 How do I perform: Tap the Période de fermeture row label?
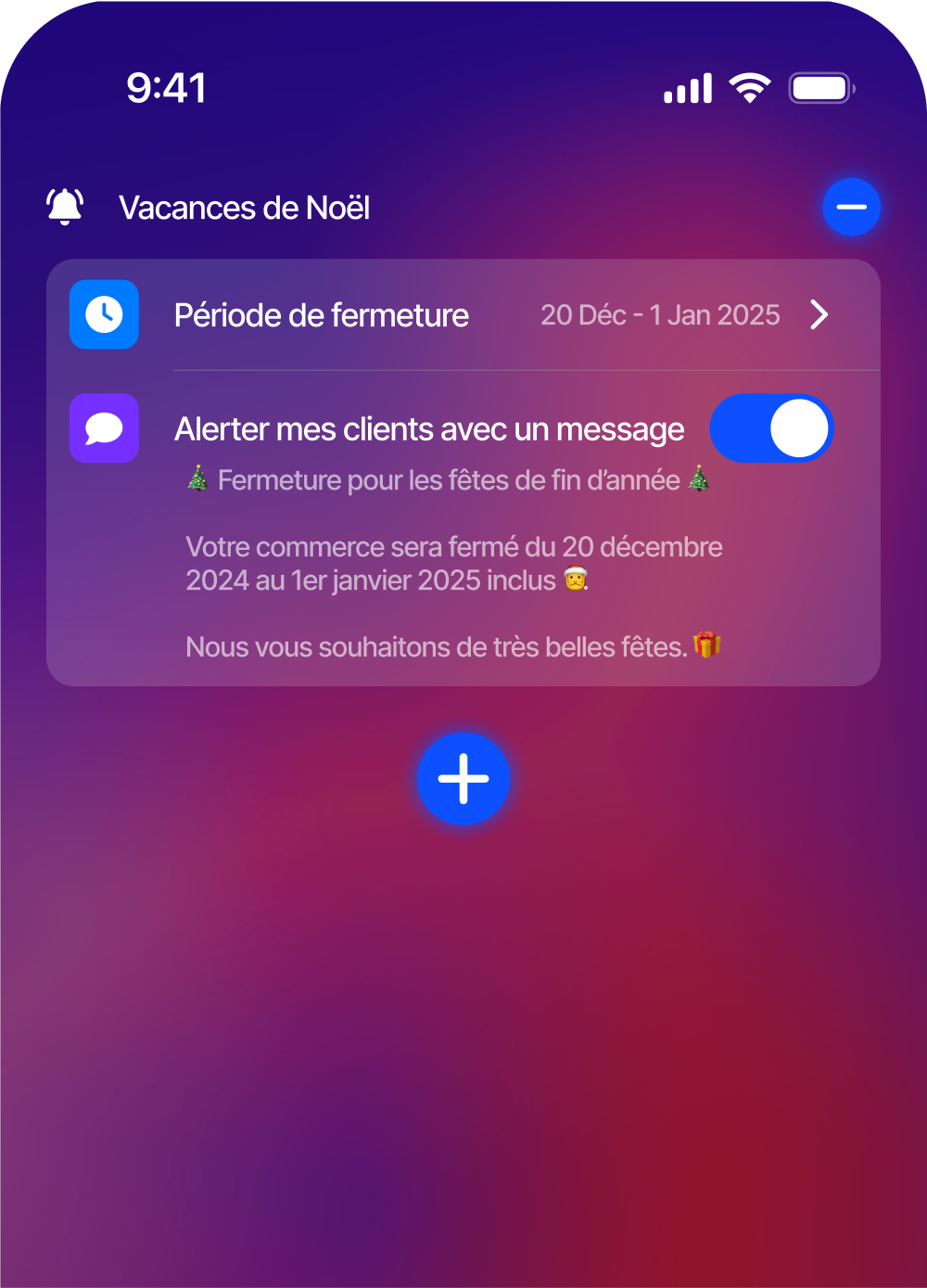(322, 314)
